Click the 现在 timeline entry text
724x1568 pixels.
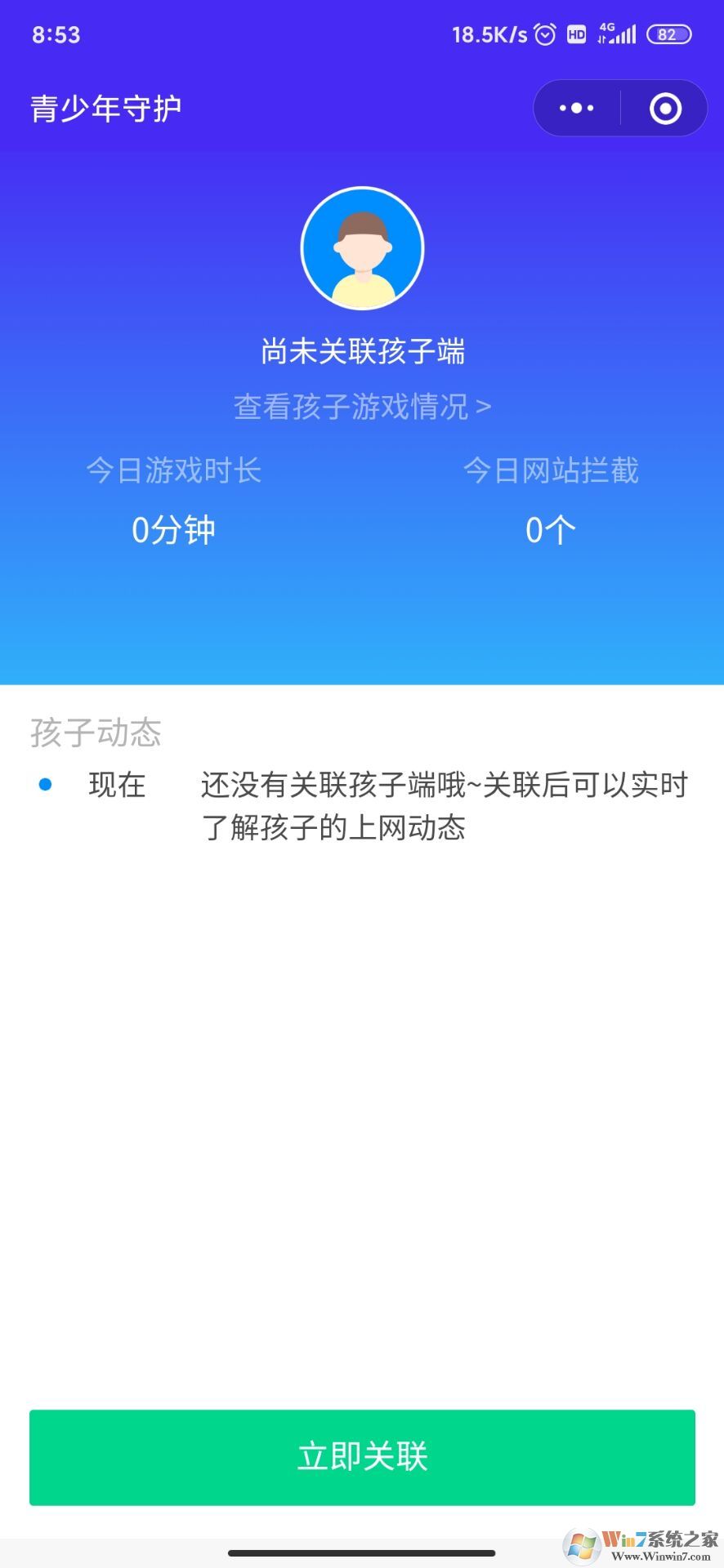[115, 785]
